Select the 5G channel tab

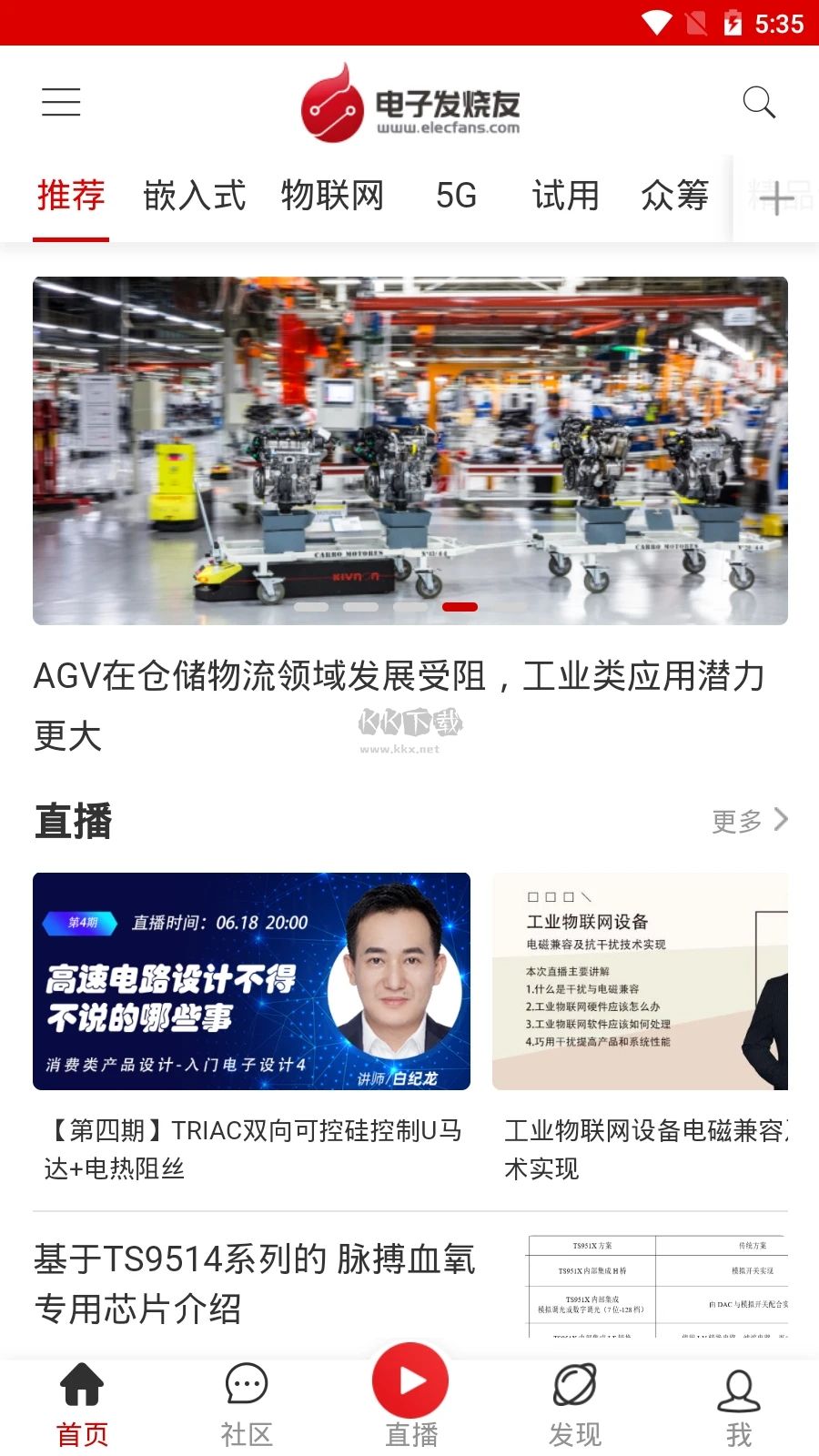click(455, 197)
